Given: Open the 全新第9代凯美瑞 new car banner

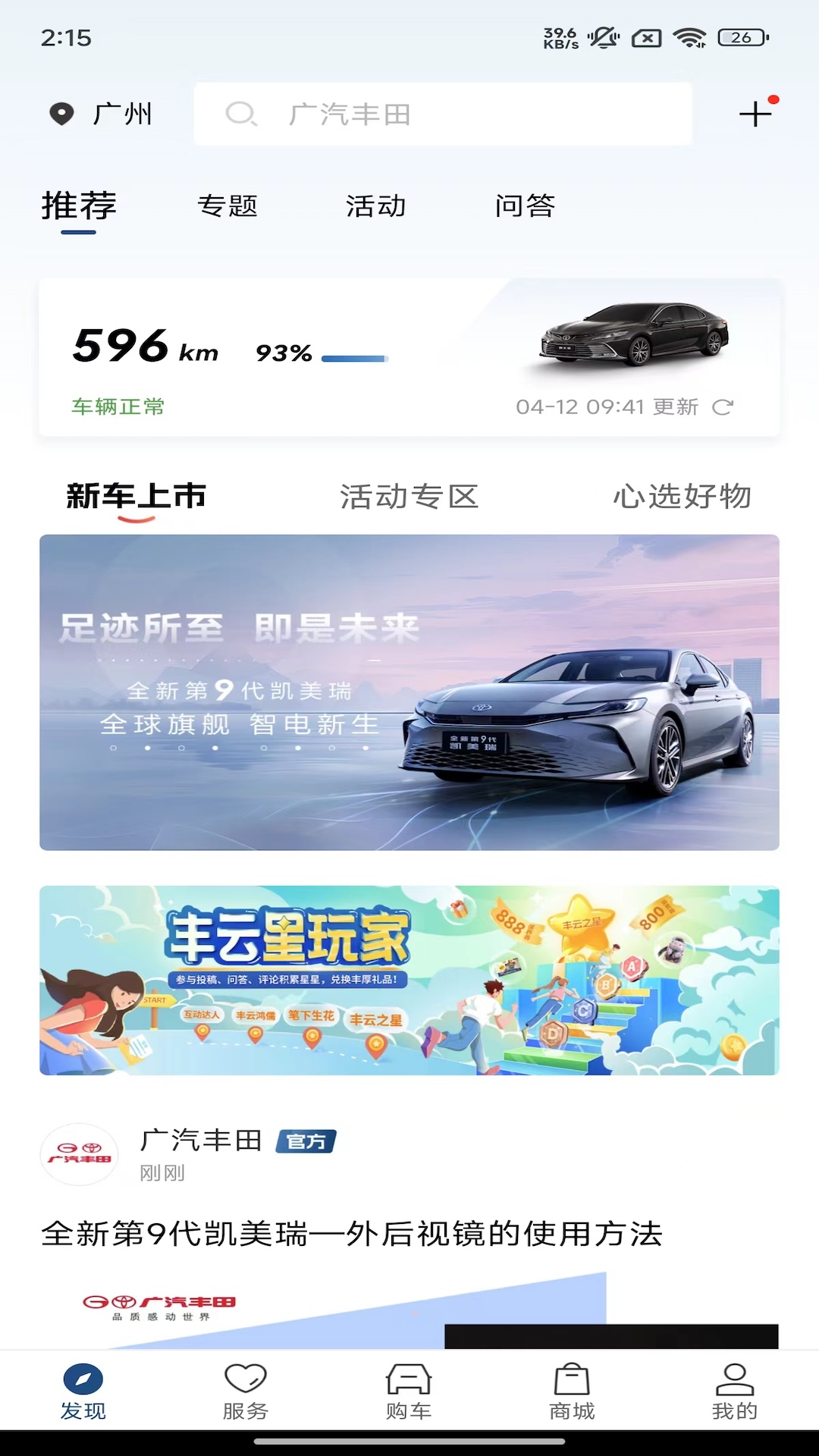Looking at the screenshot, I should [409, 692].
